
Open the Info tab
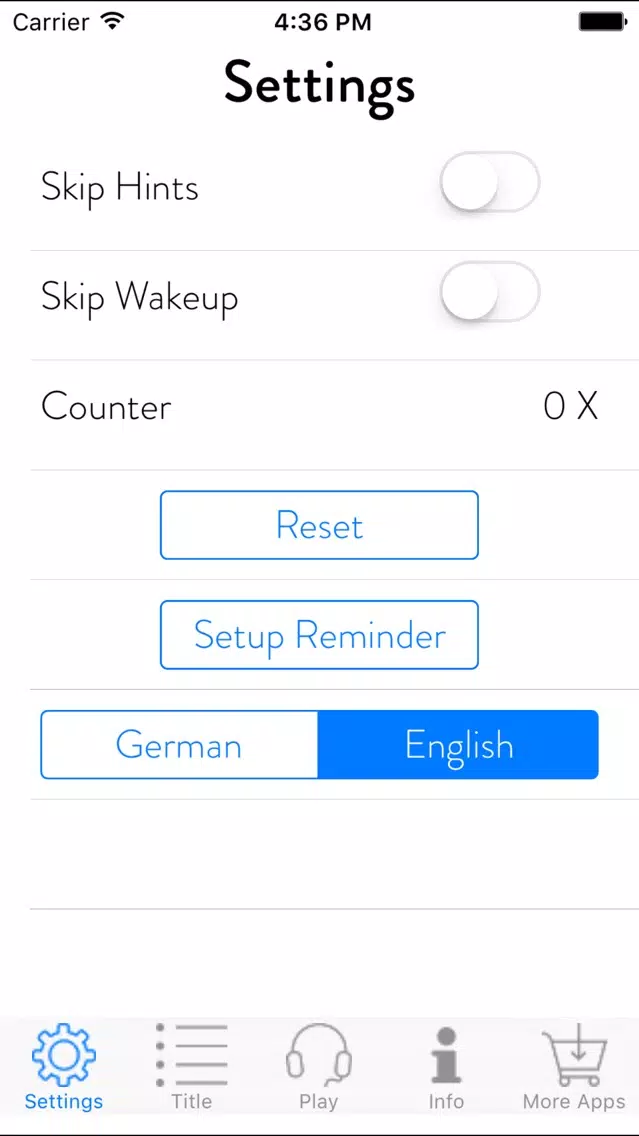(x=446, y=1066)
